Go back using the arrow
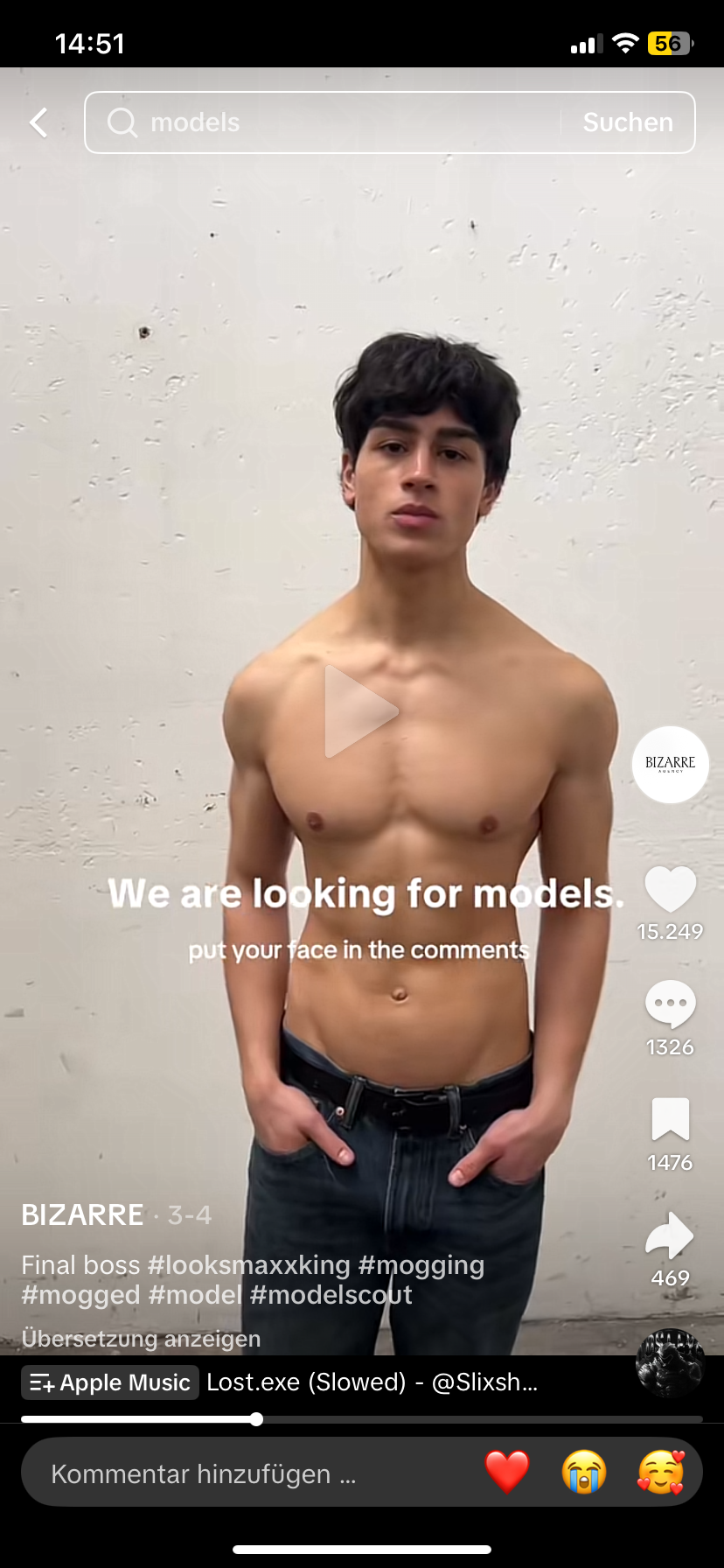Image resolution: width=724 pixels, height=1568 pixels. (x=38, y=122)
